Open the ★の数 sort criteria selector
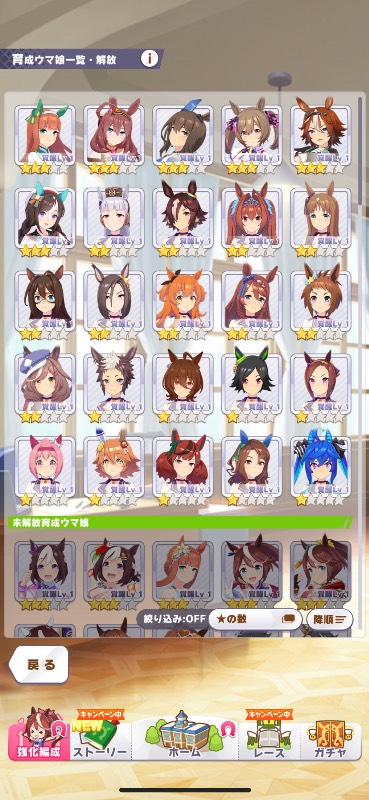Screen dimensions: 369x800 (255, 619)
